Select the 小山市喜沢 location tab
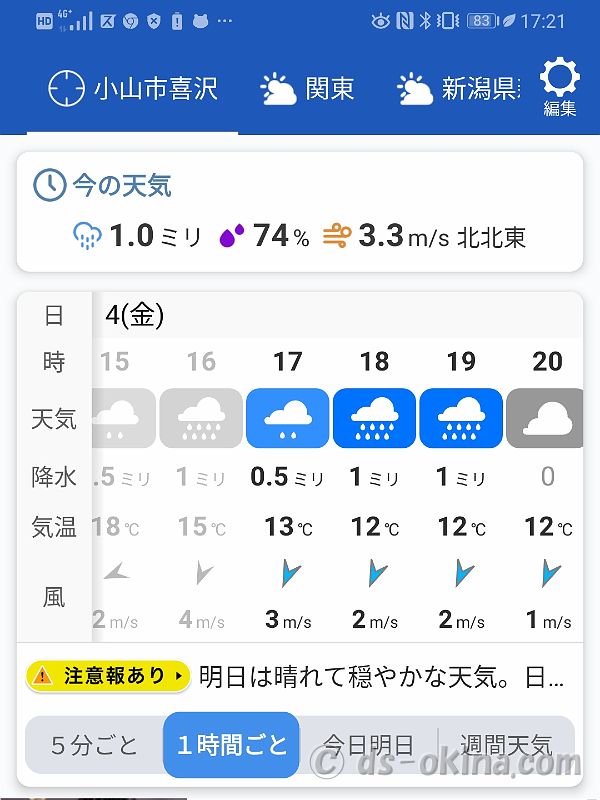 [133, 89]
